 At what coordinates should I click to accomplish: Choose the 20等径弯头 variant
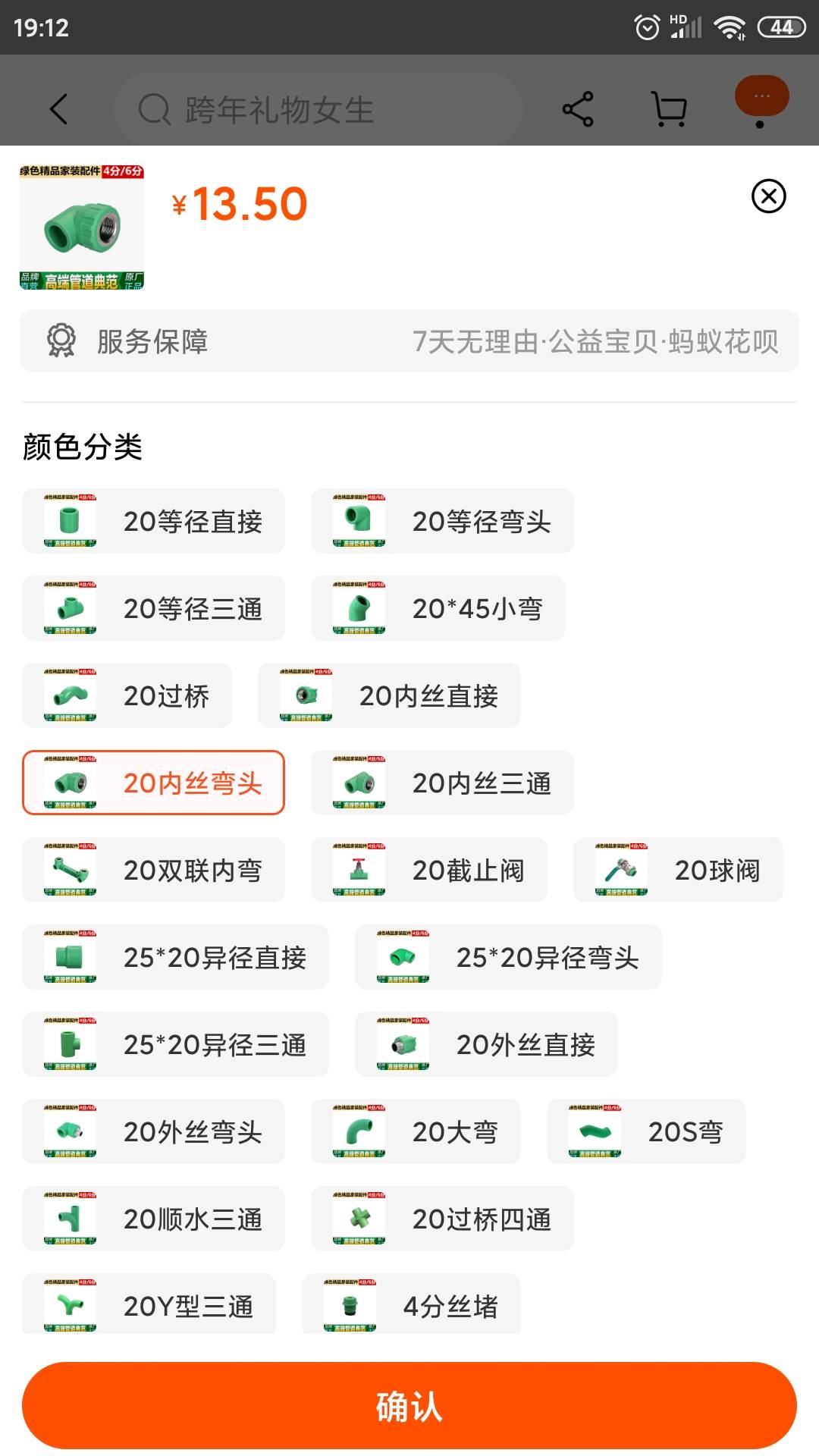pos(442,521)
